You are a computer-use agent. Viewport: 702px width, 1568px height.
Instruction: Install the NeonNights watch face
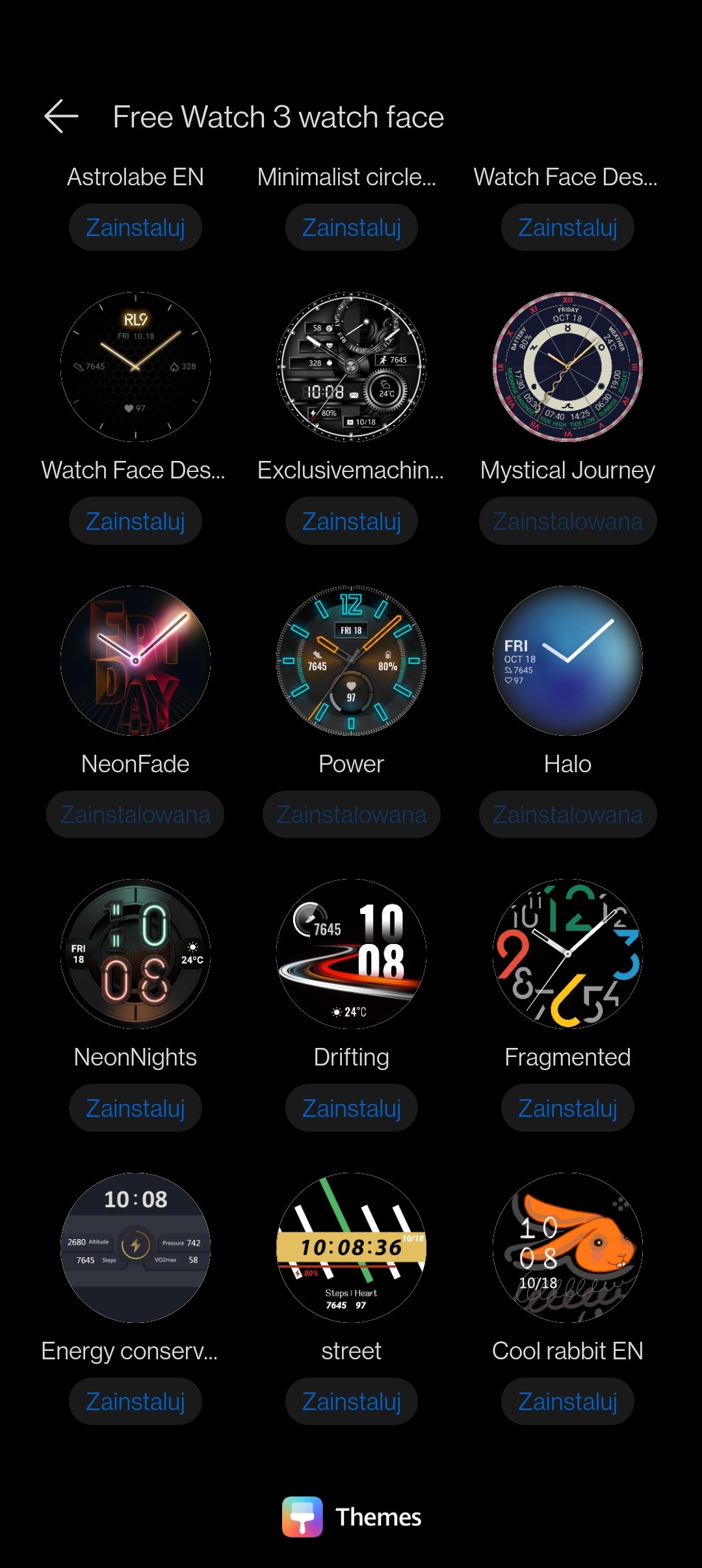pyautogui.click(x=135, y=1108)
